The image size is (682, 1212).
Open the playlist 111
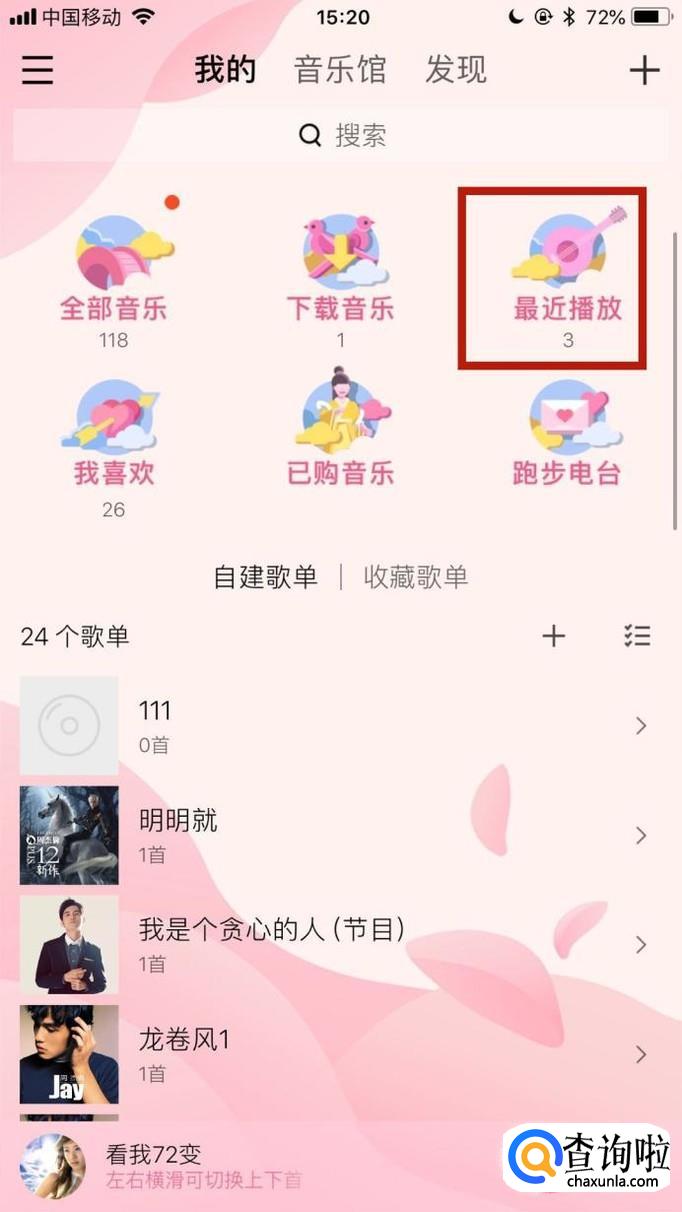click(x=341, y=725)
